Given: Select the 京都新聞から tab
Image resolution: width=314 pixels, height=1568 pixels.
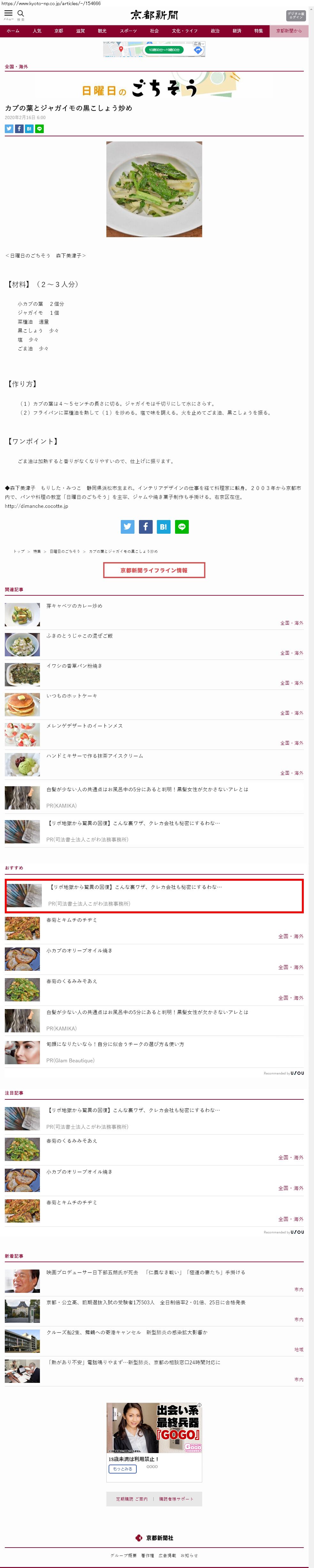Looking at the screenshot, I should (x=288, y=31).
